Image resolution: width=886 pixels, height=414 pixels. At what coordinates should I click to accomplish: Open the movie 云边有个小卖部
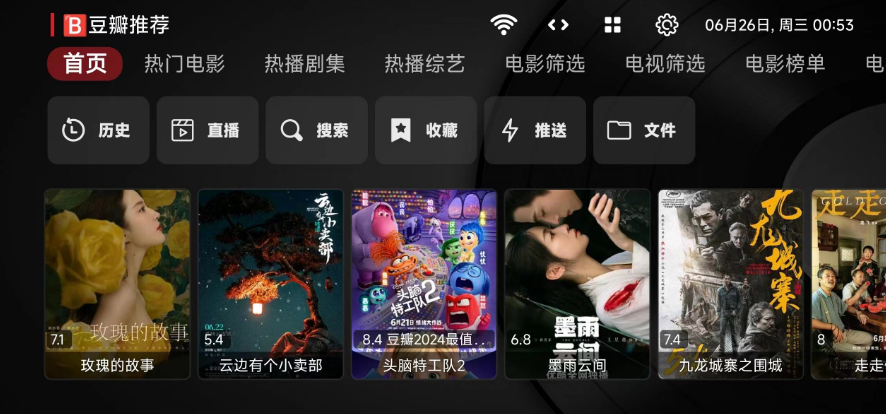[x=270, y=284]
